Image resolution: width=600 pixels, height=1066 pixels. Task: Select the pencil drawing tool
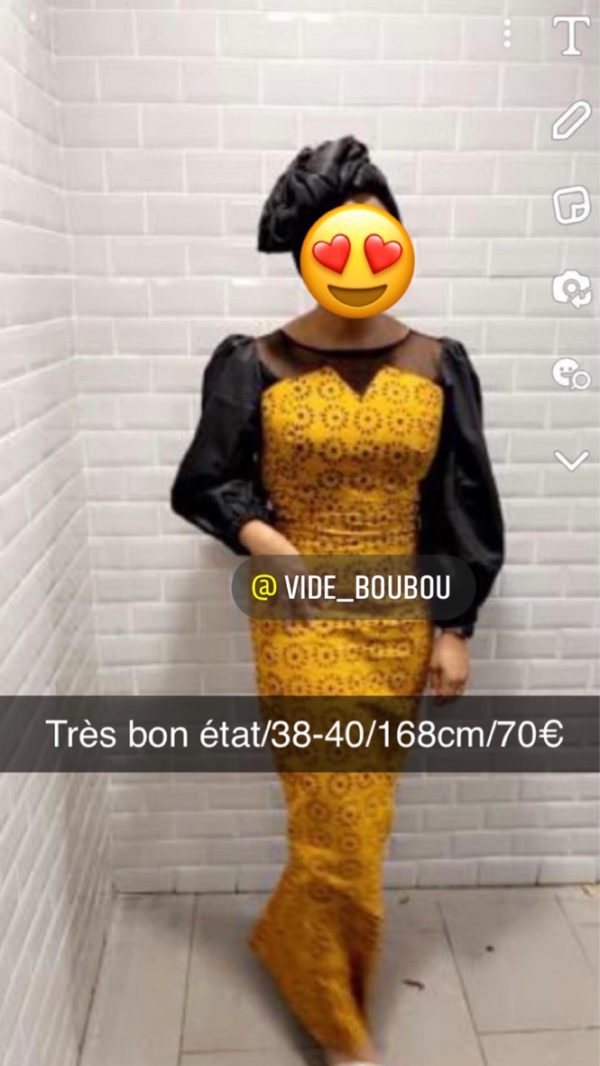(571, 120)
